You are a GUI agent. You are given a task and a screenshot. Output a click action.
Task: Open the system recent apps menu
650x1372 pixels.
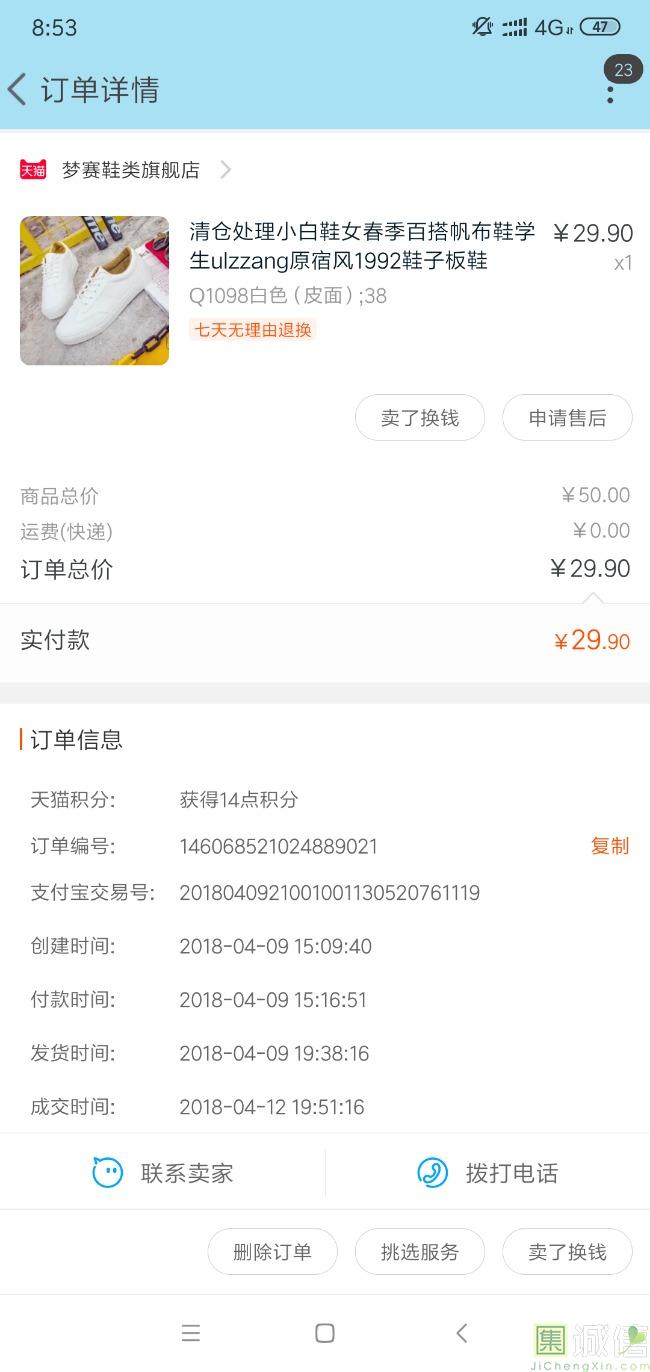(191, 1333)
